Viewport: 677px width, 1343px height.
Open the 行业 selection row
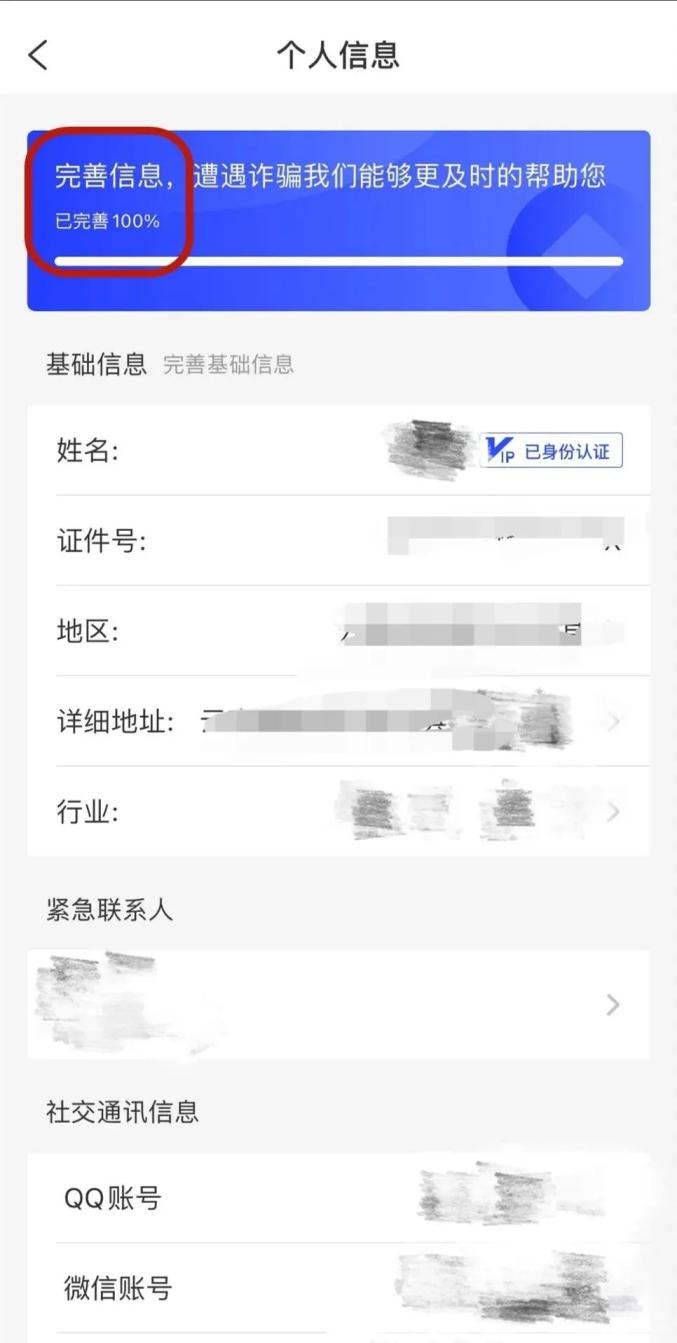338,811
